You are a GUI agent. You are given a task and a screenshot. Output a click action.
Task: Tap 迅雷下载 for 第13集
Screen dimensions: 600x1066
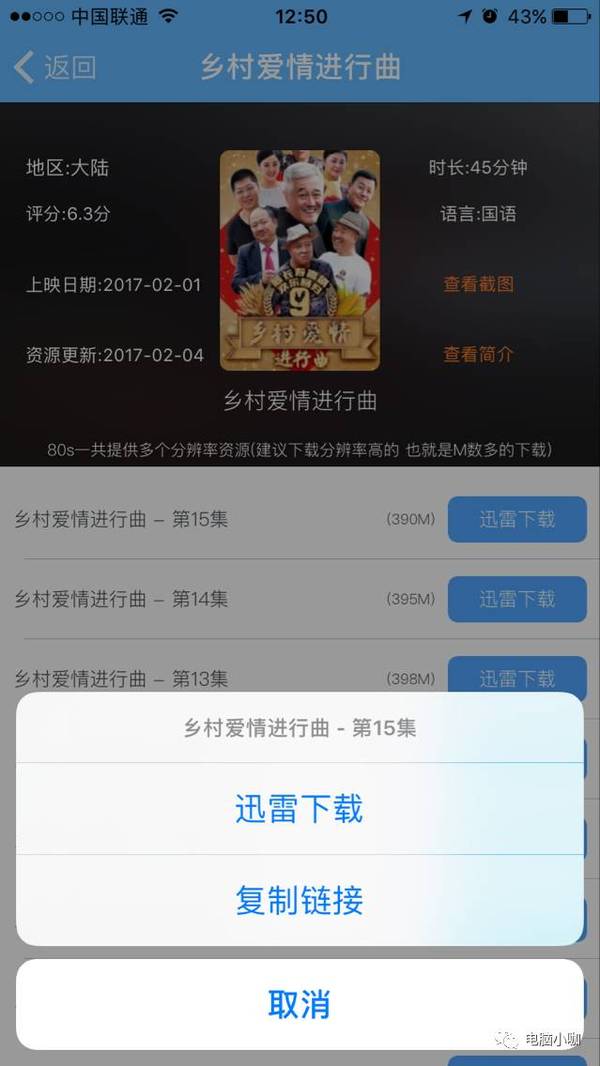[x=516, y=674]
